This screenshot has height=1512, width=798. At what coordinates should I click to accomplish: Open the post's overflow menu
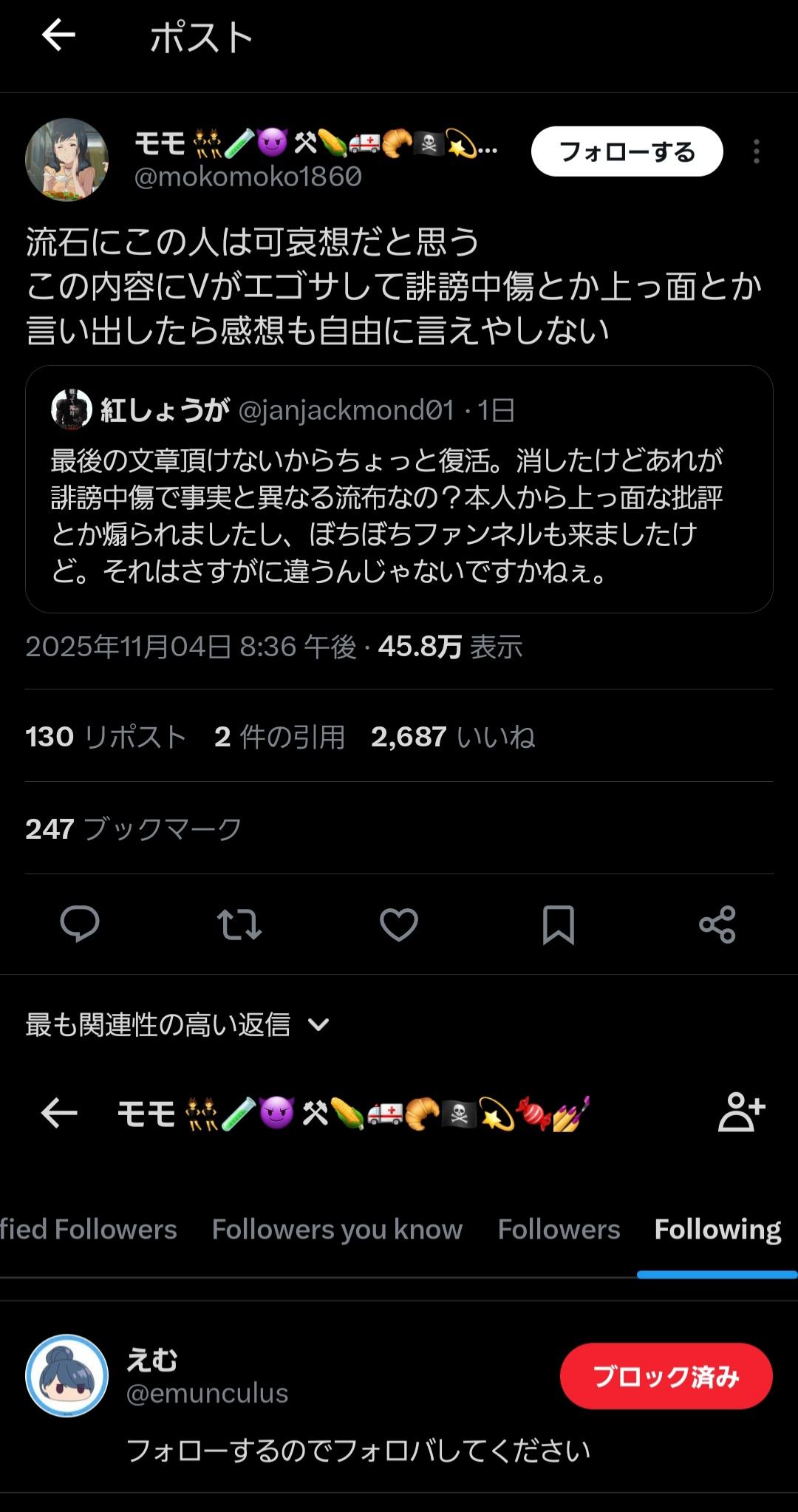756,151
